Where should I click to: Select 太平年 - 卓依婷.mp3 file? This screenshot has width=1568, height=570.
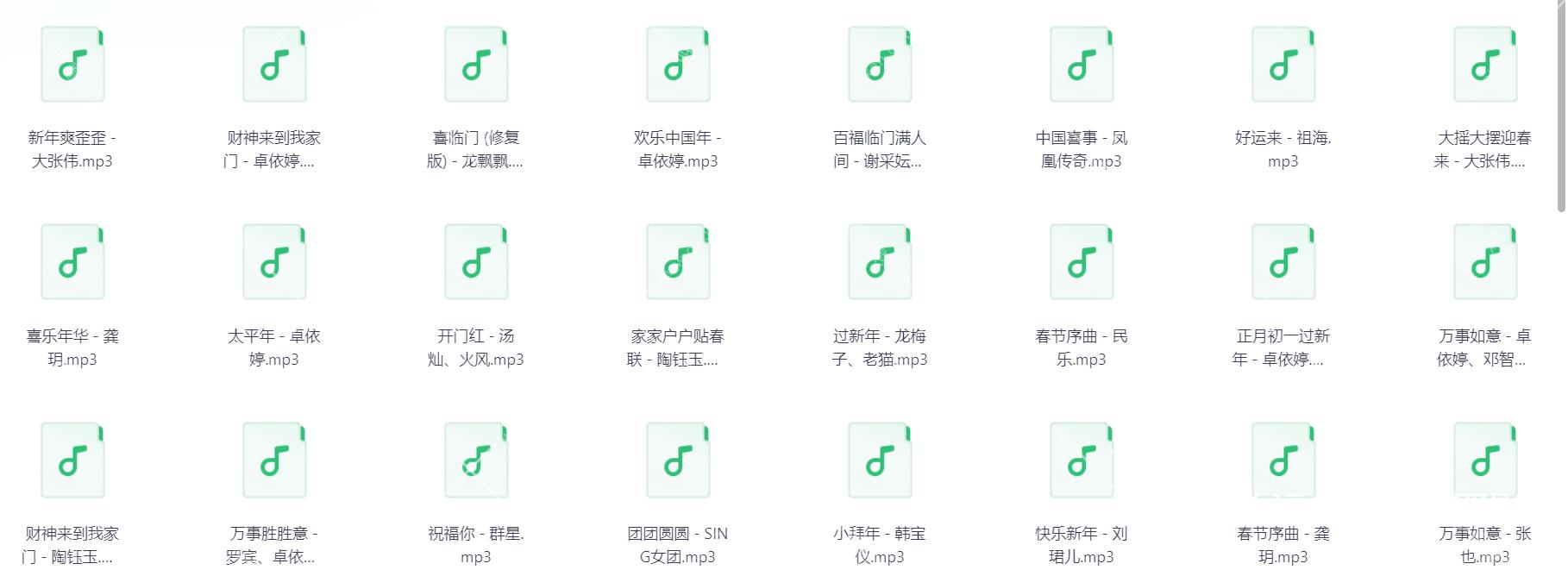[274, 262]
